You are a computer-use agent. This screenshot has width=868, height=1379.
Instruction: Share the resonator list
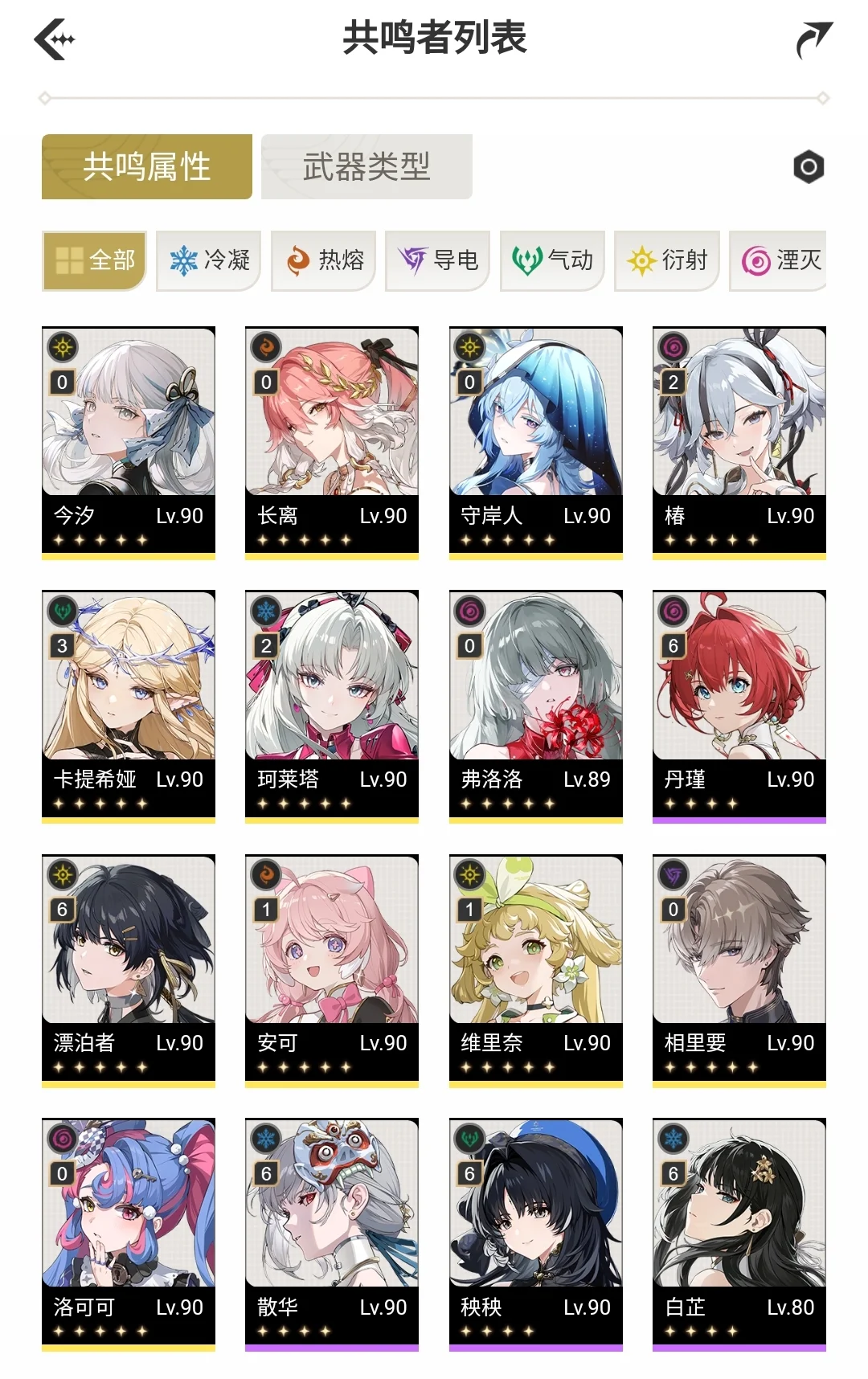(813, 39)
